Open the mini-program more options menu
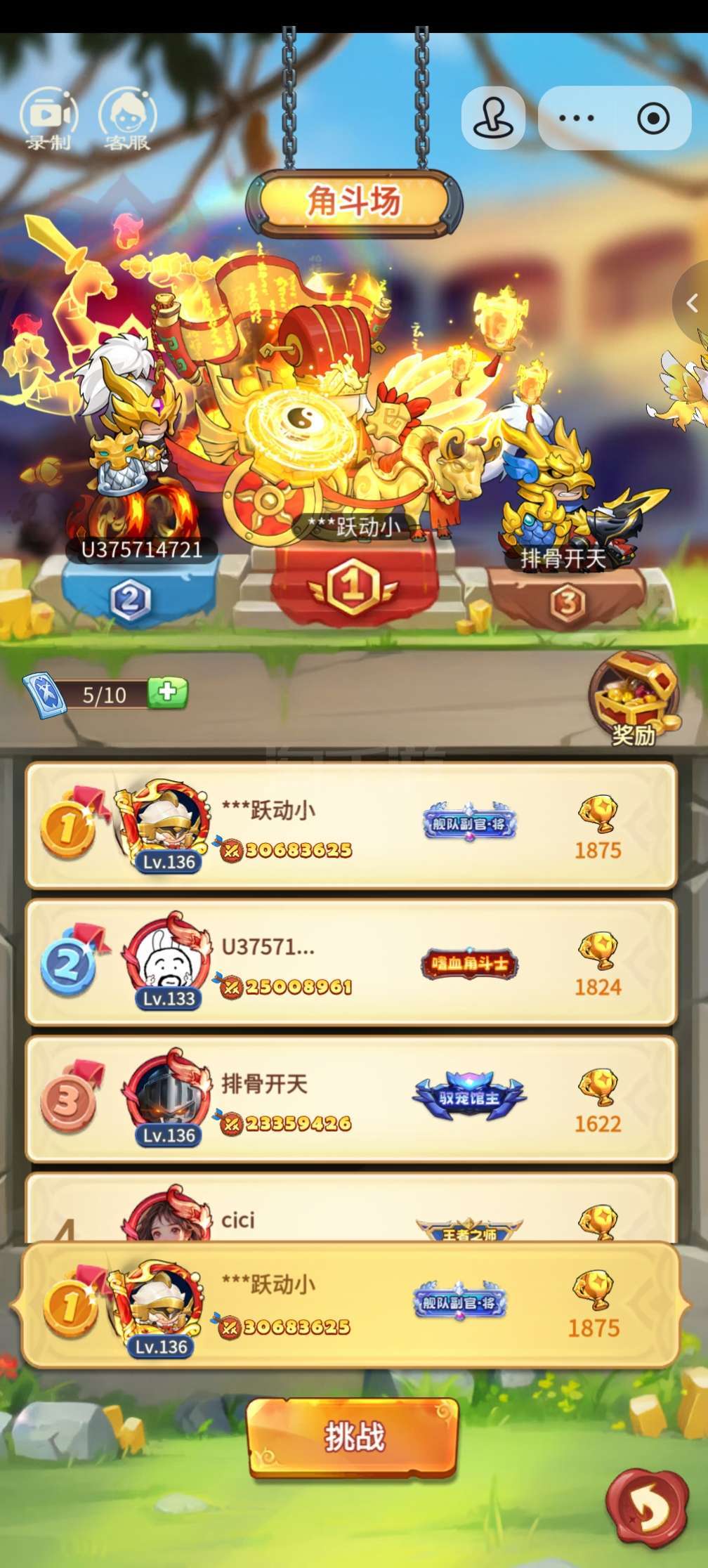This screenshot has height=1568, width=708. click(576, 118)
